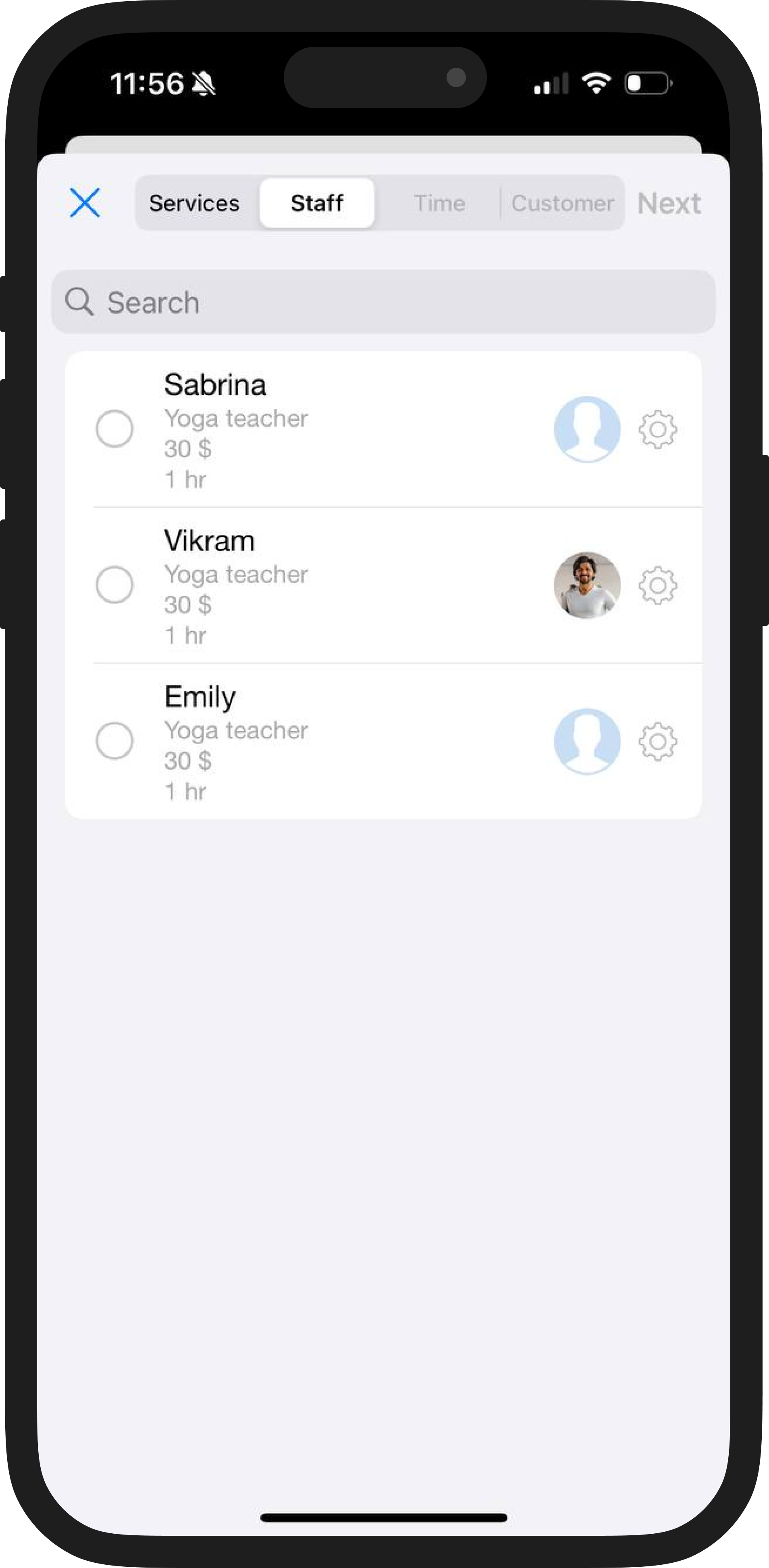Open the gear settings for Vikram

point(657,586)
